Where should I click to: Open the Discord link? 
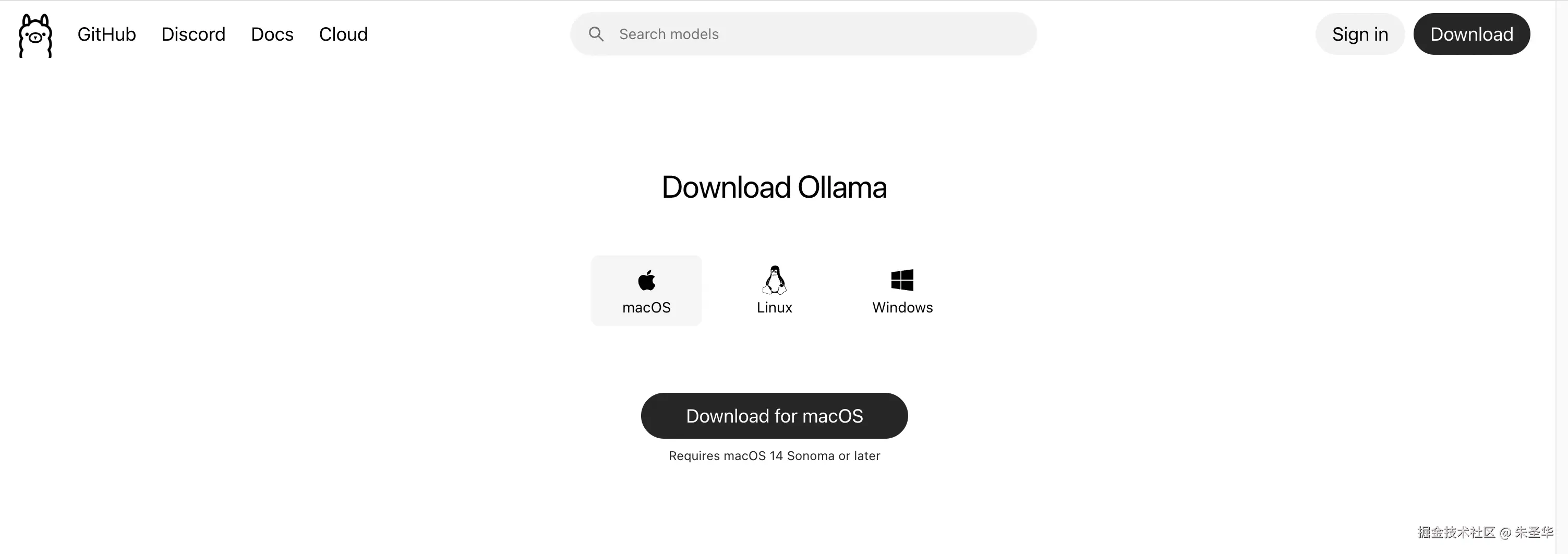pos(193,34)
